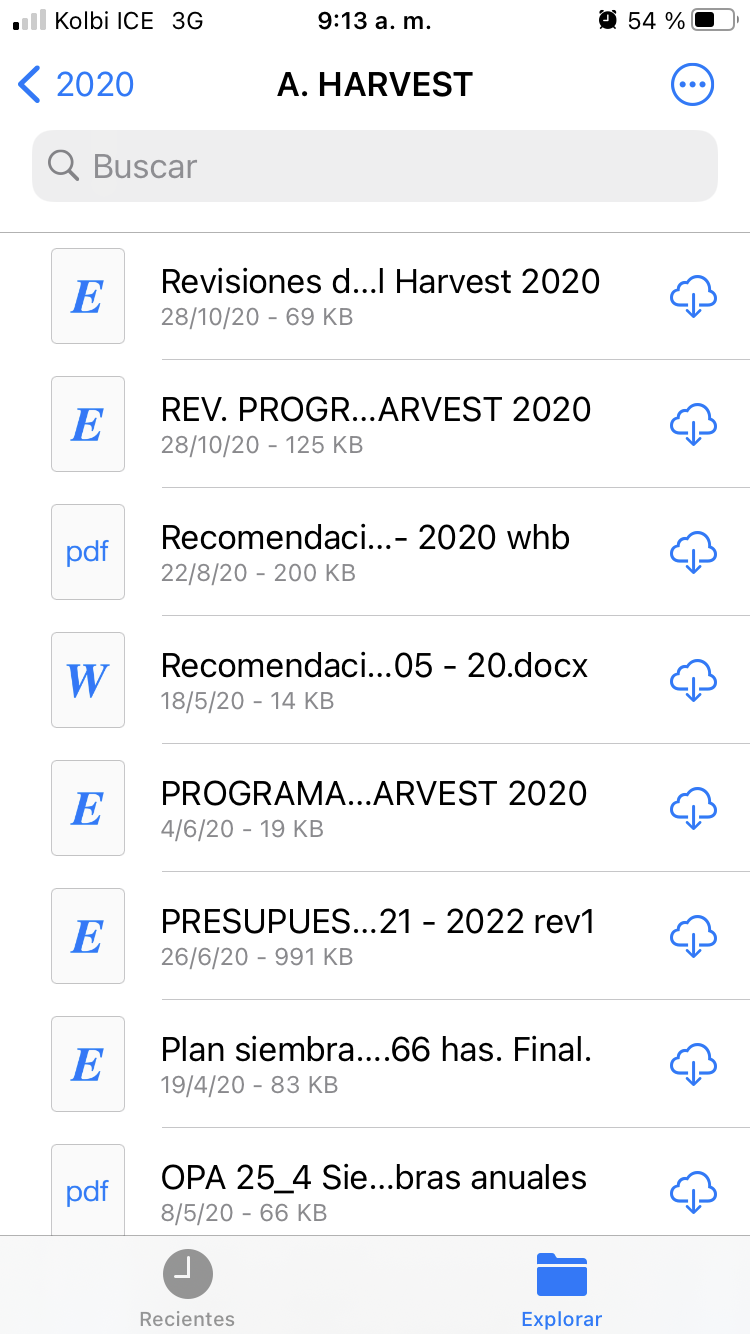This screenshot has width=750, height=1334.
Task: Open the Revisiones d...l Harvest 2020 file
Action: click(380, 296)
